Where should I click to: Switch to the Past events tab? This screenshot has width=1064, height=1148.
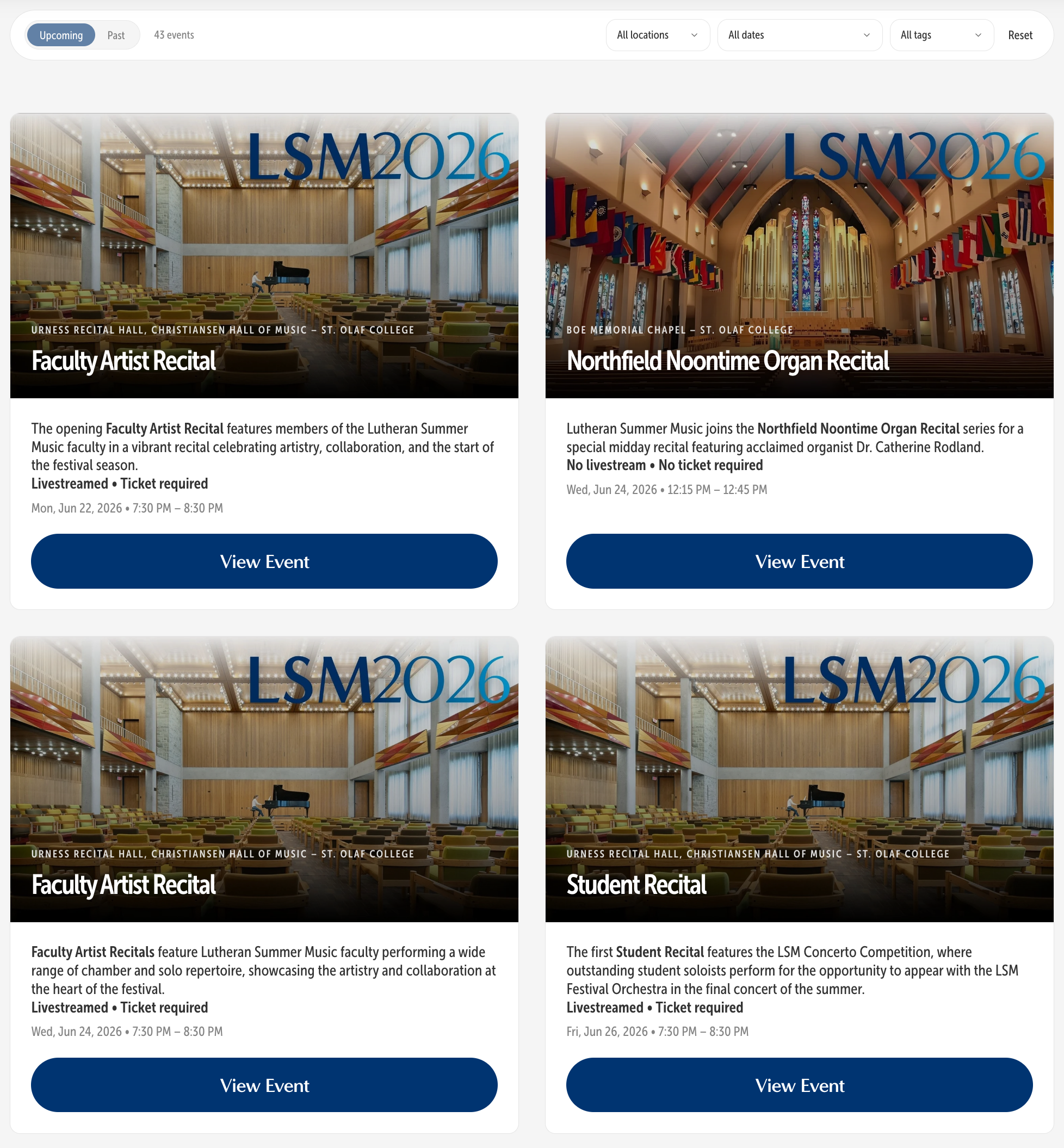click(x=116, y=35)
